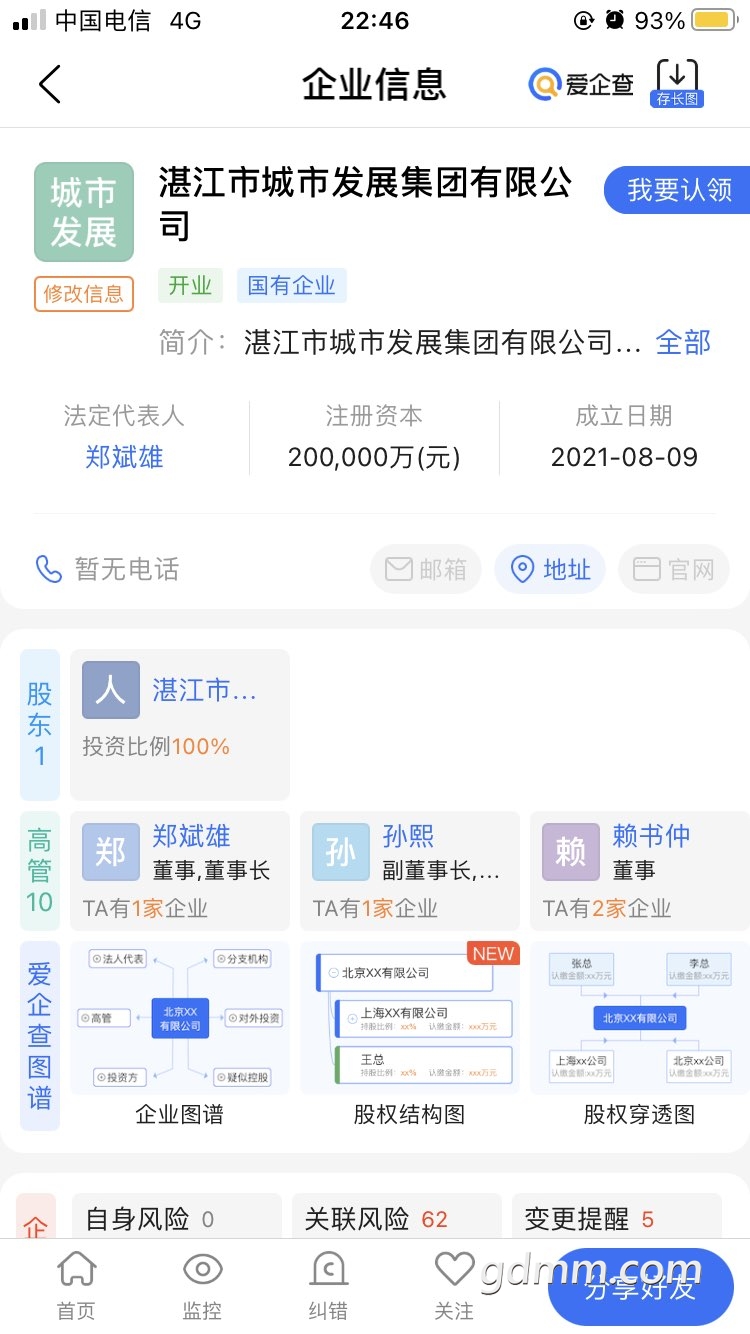Open legal representative 郑斌雄's profile link
The width and height of the screenshot is (750, 1334).
124,457
